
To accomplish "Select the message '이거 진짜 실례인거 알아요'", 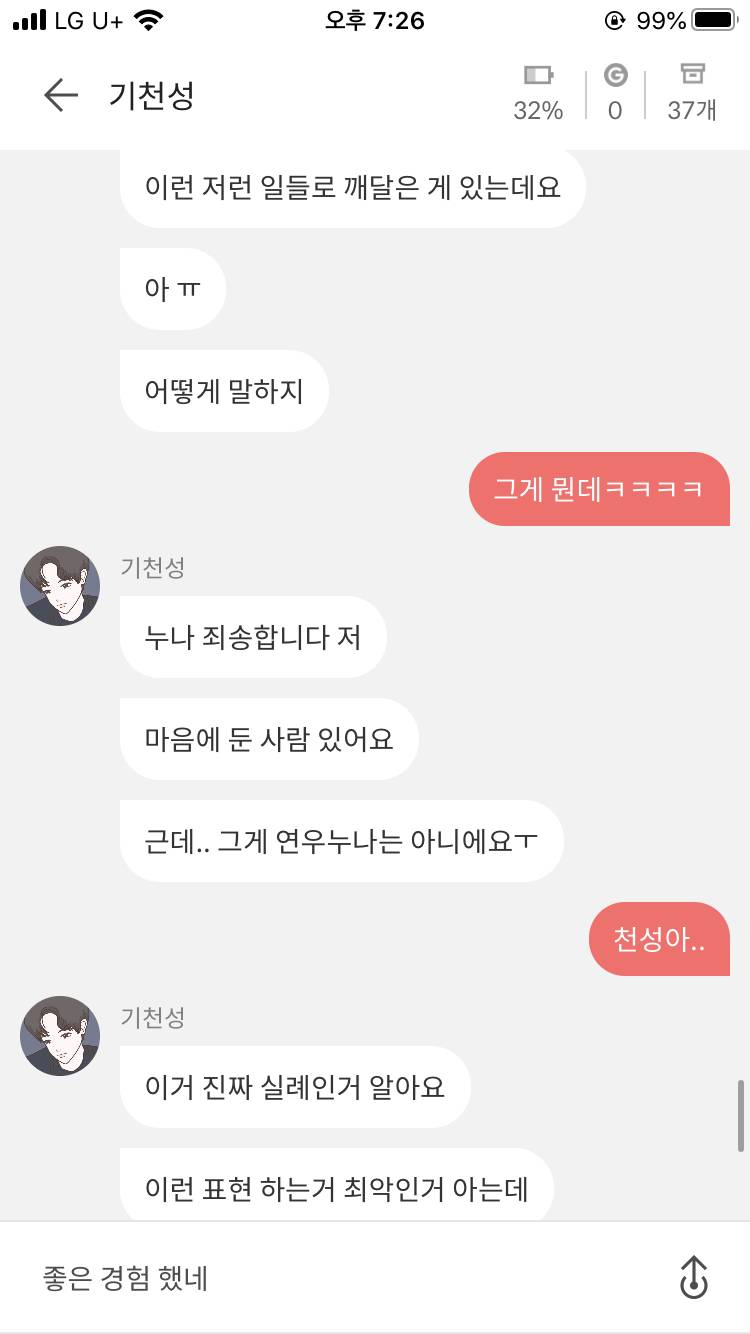I will pos(295,1087).
